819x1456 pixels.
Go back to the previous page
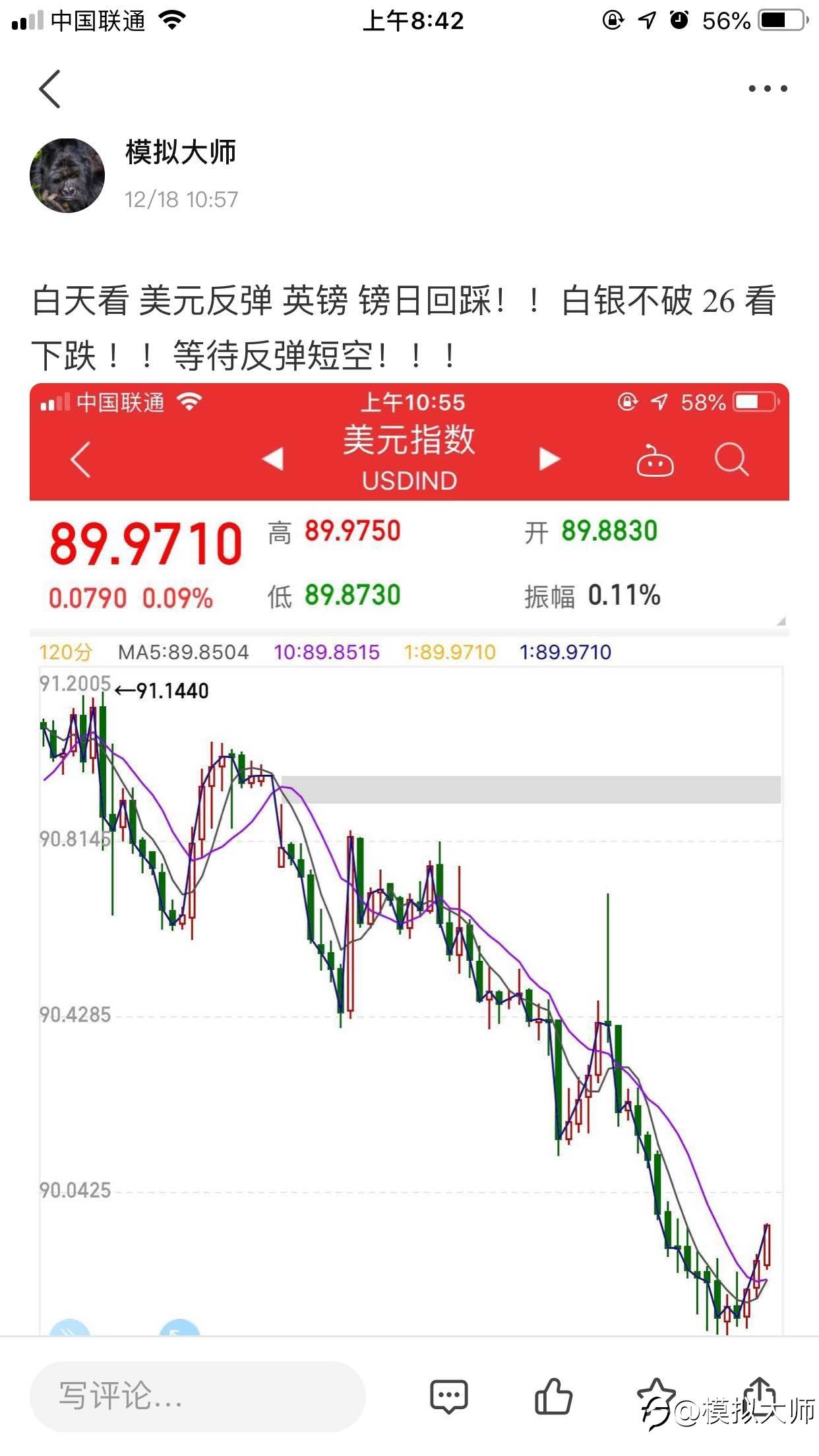(x=50, y=89)
